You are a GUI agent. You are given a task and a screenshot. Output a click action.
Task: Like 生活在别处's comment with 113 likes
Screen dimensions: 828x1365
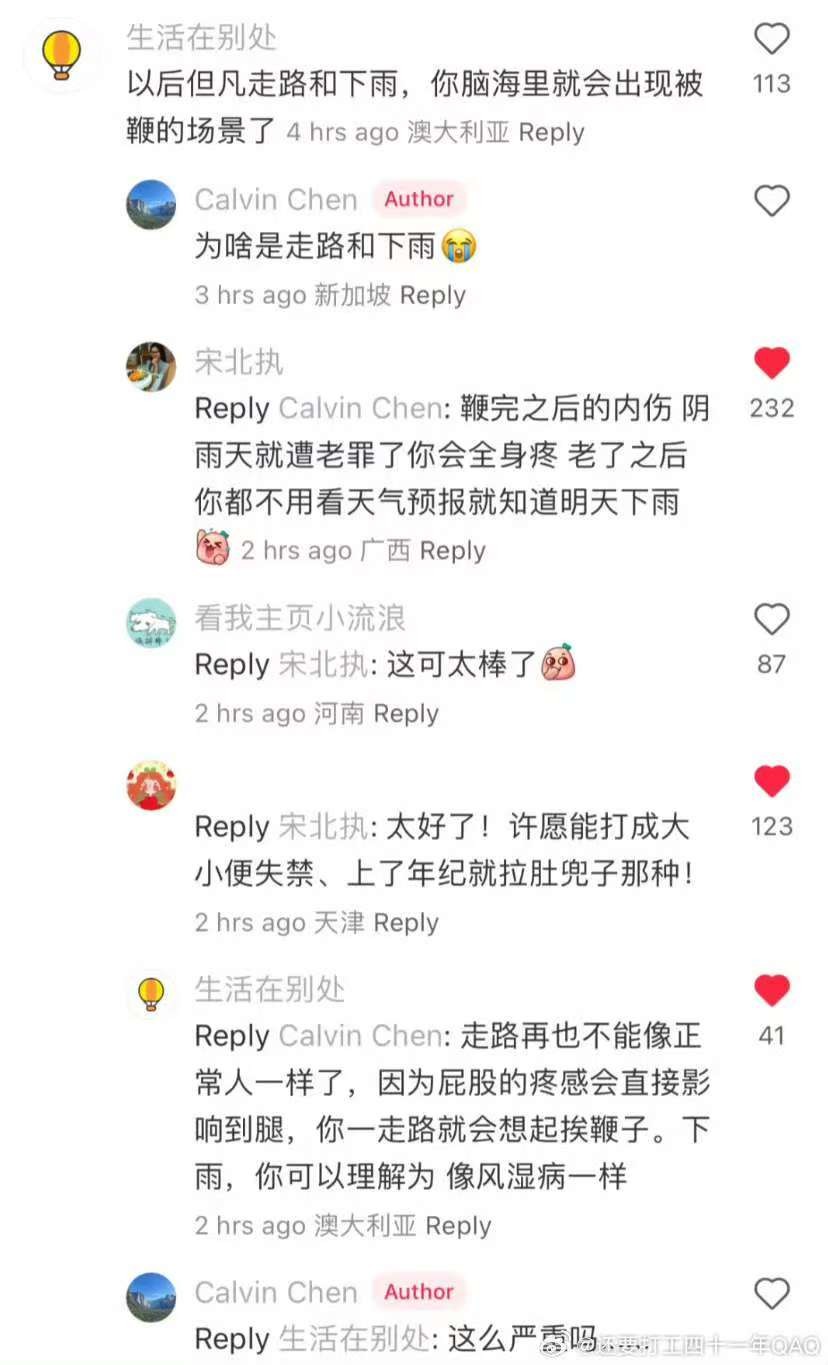pyautogui.click(x=771, y=39)
